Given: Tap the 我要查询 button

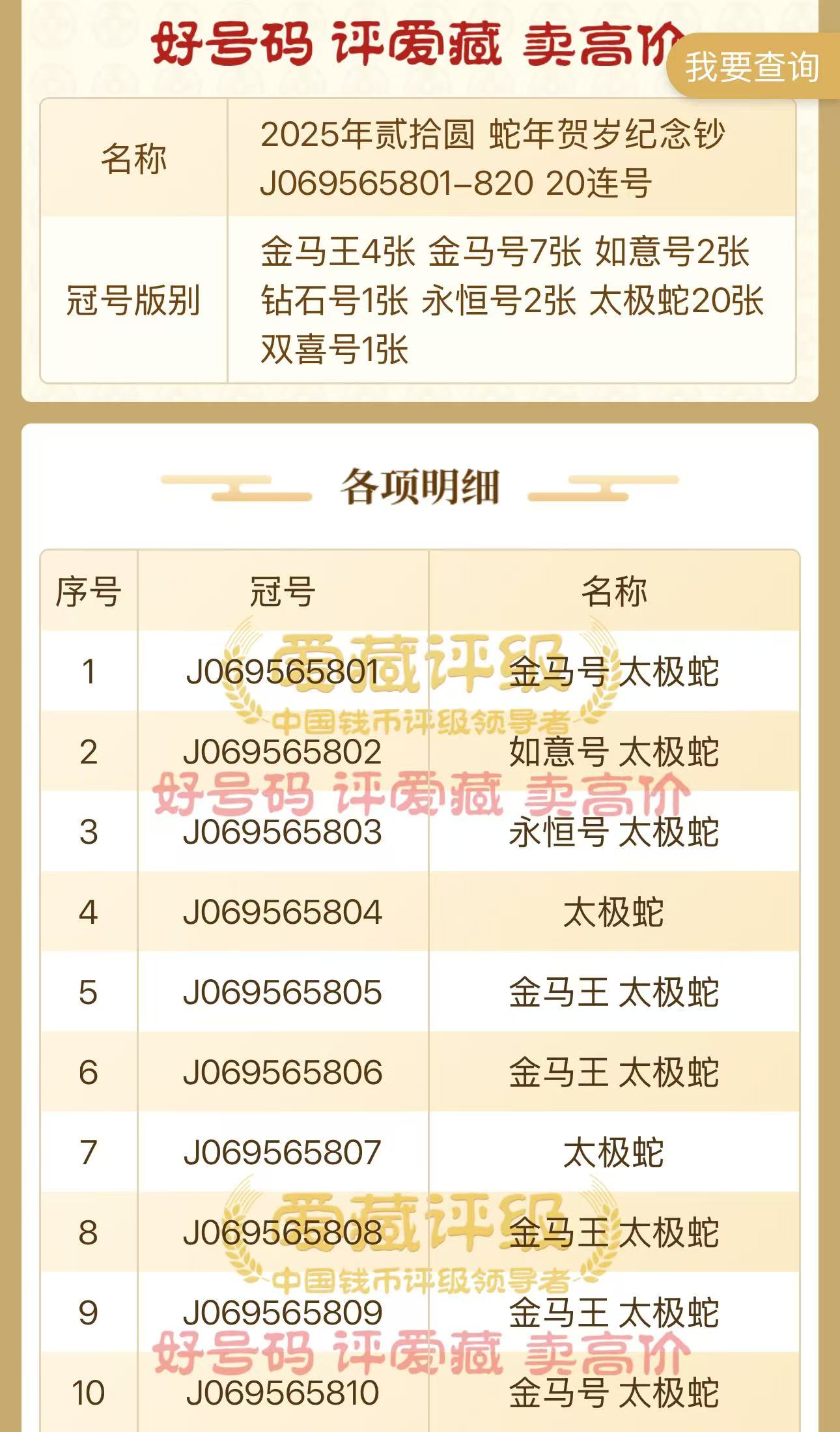Looking at the screenshot, I should coord(753,66).
